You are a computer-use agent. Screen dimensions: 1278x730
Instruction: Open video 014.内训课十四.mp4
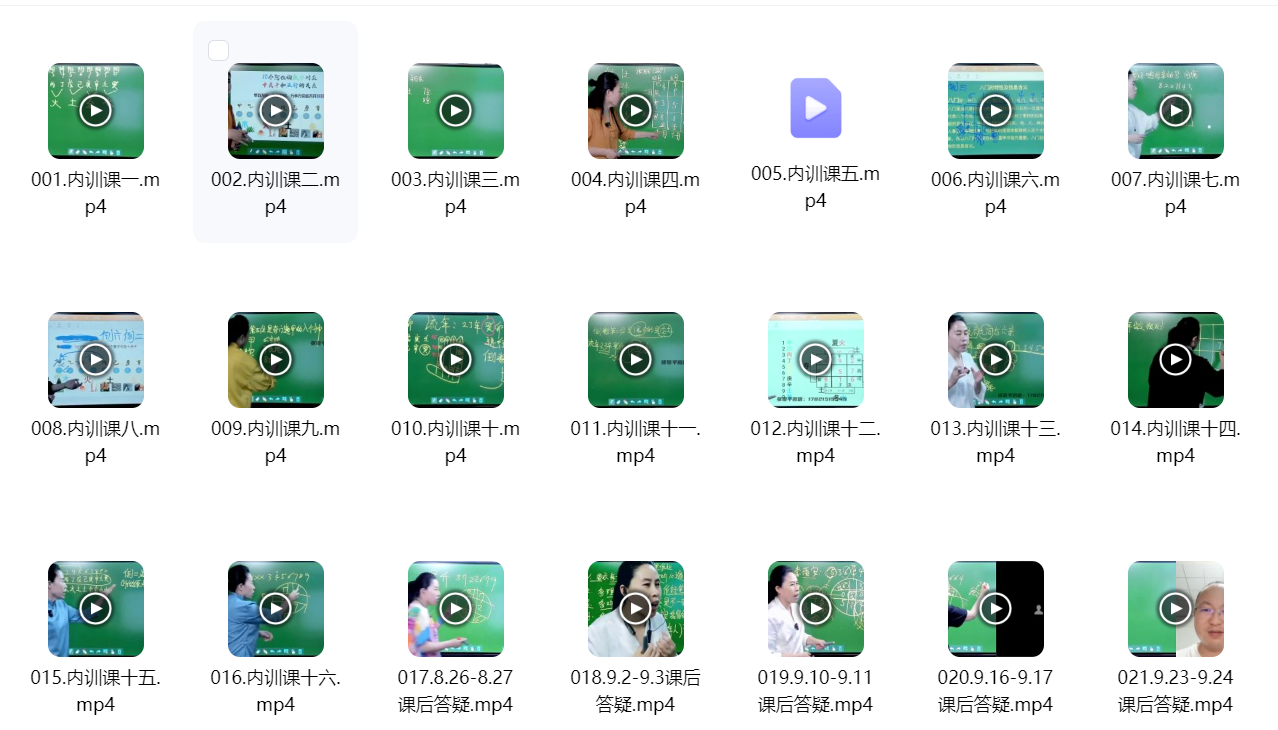(x=1176, y=359)
